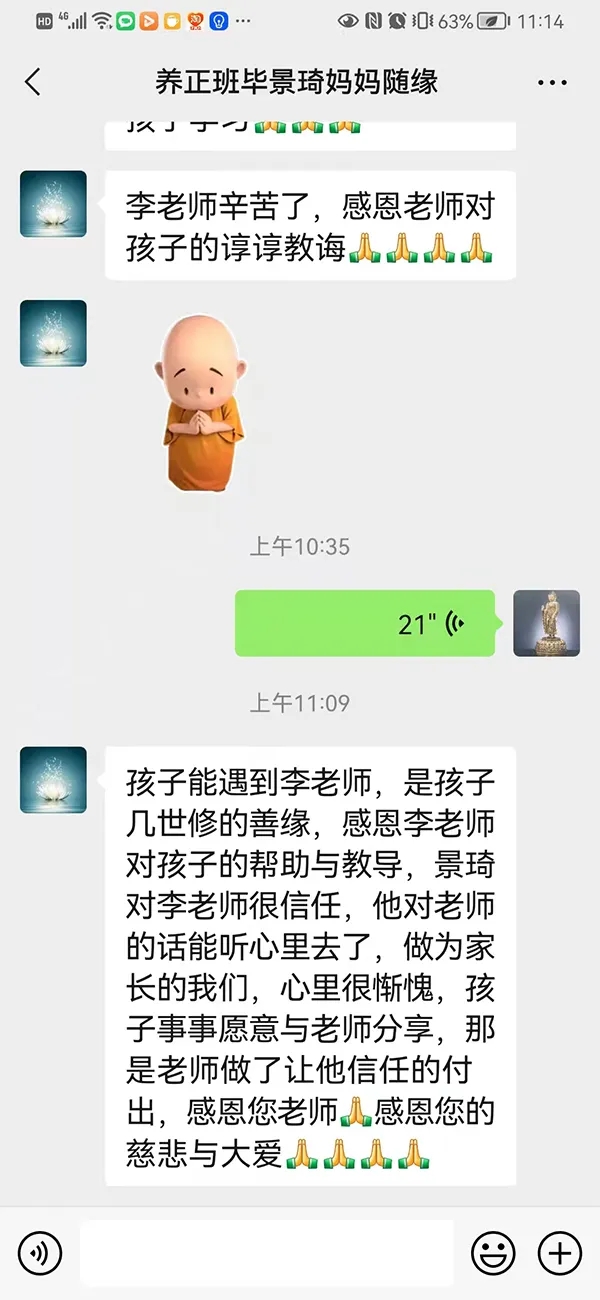600x1300 pixels.
Task: Tap the message text field
Action: click(x=267, y=1252)
